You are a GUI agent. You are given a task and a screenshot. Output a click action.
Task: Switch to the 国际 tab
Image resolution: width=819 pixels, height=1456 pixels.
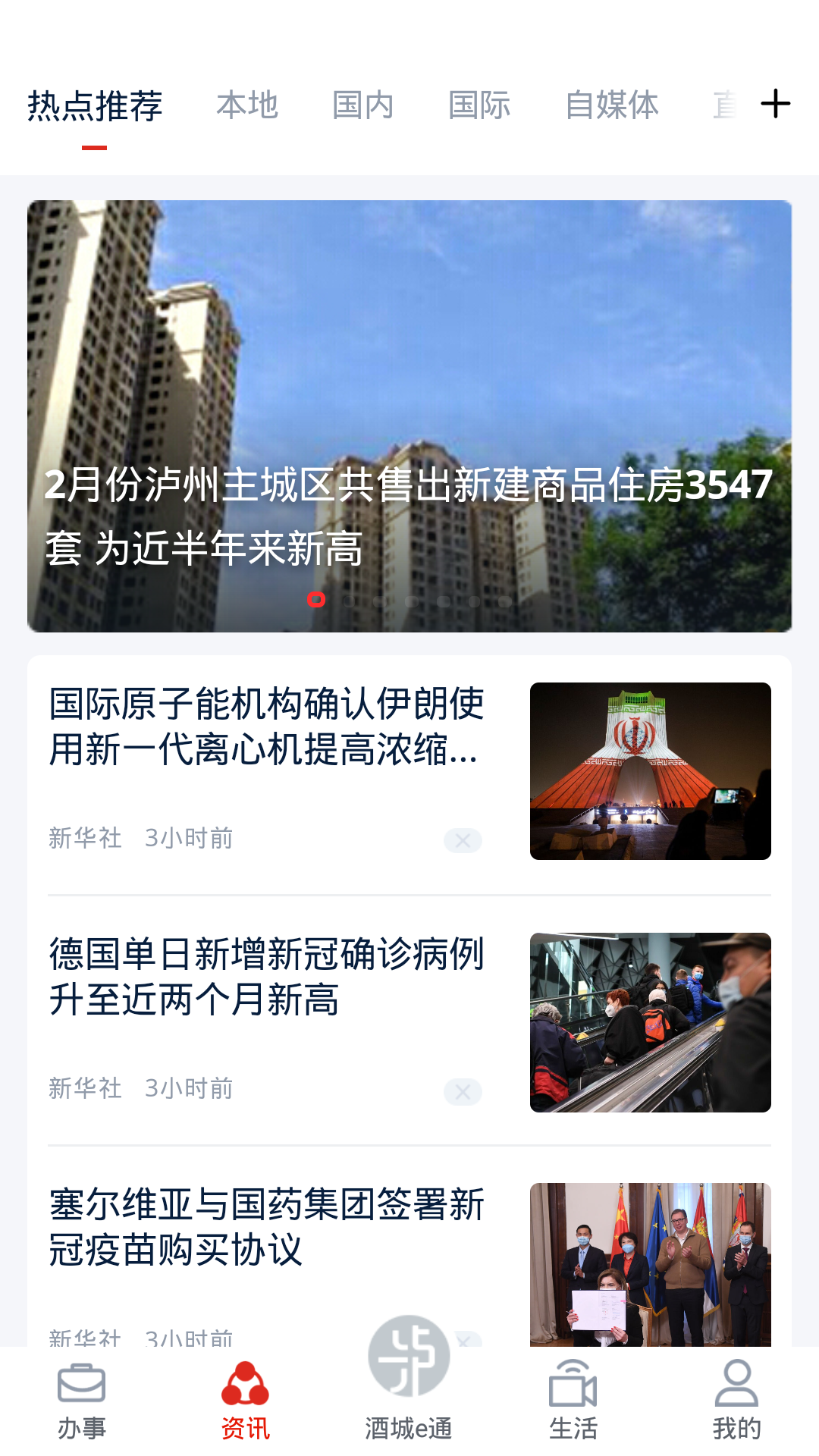coord(479,105)
